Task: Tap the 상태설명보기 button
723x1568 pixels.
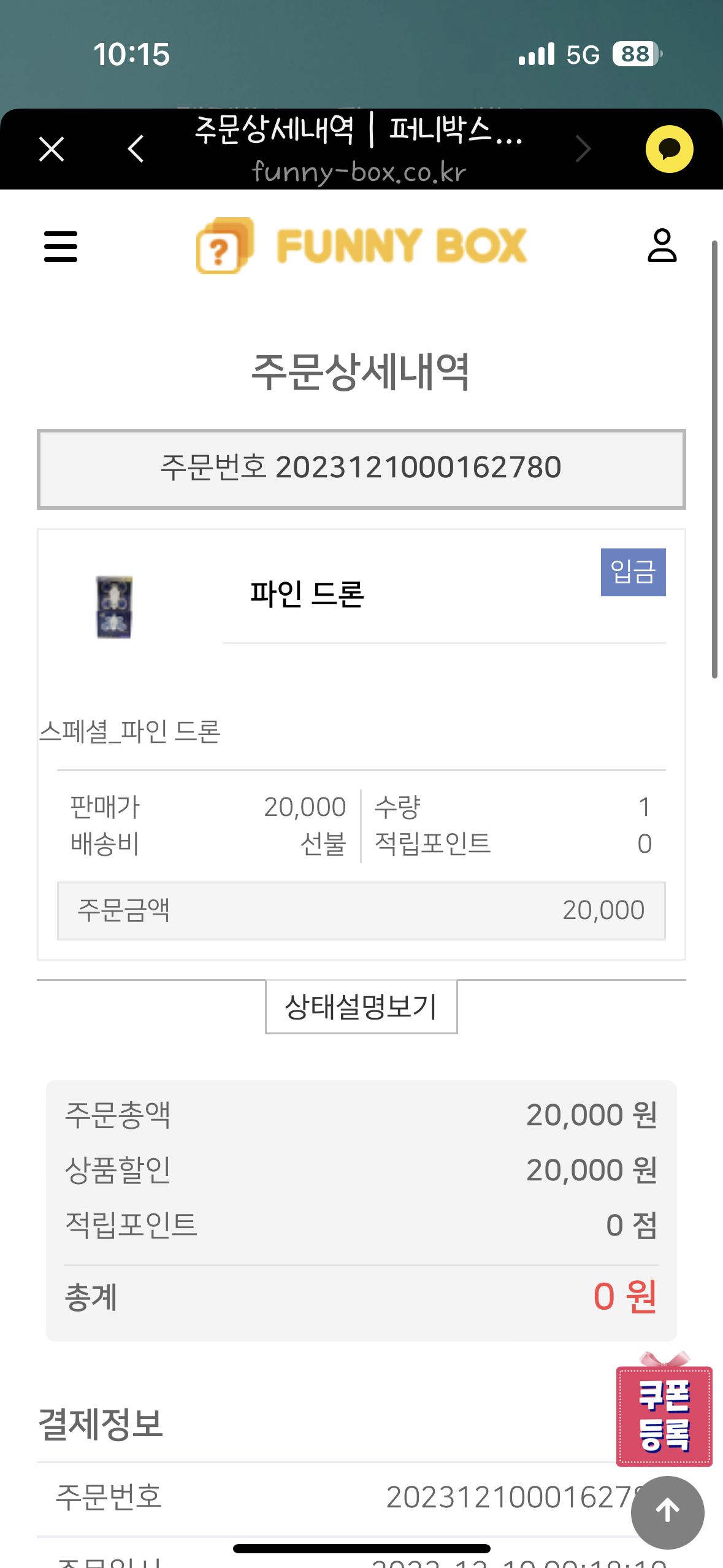Action: click(361, 1007)
